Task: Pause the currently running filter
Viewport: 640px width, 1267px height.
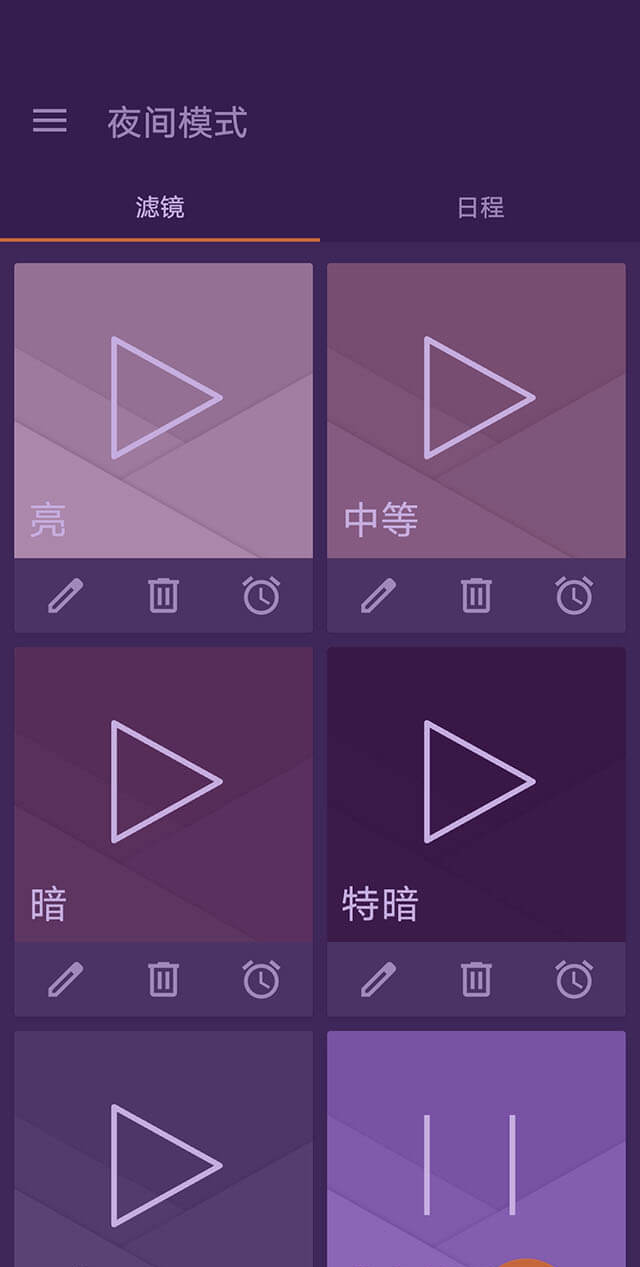Action: tap(470, 1164)
